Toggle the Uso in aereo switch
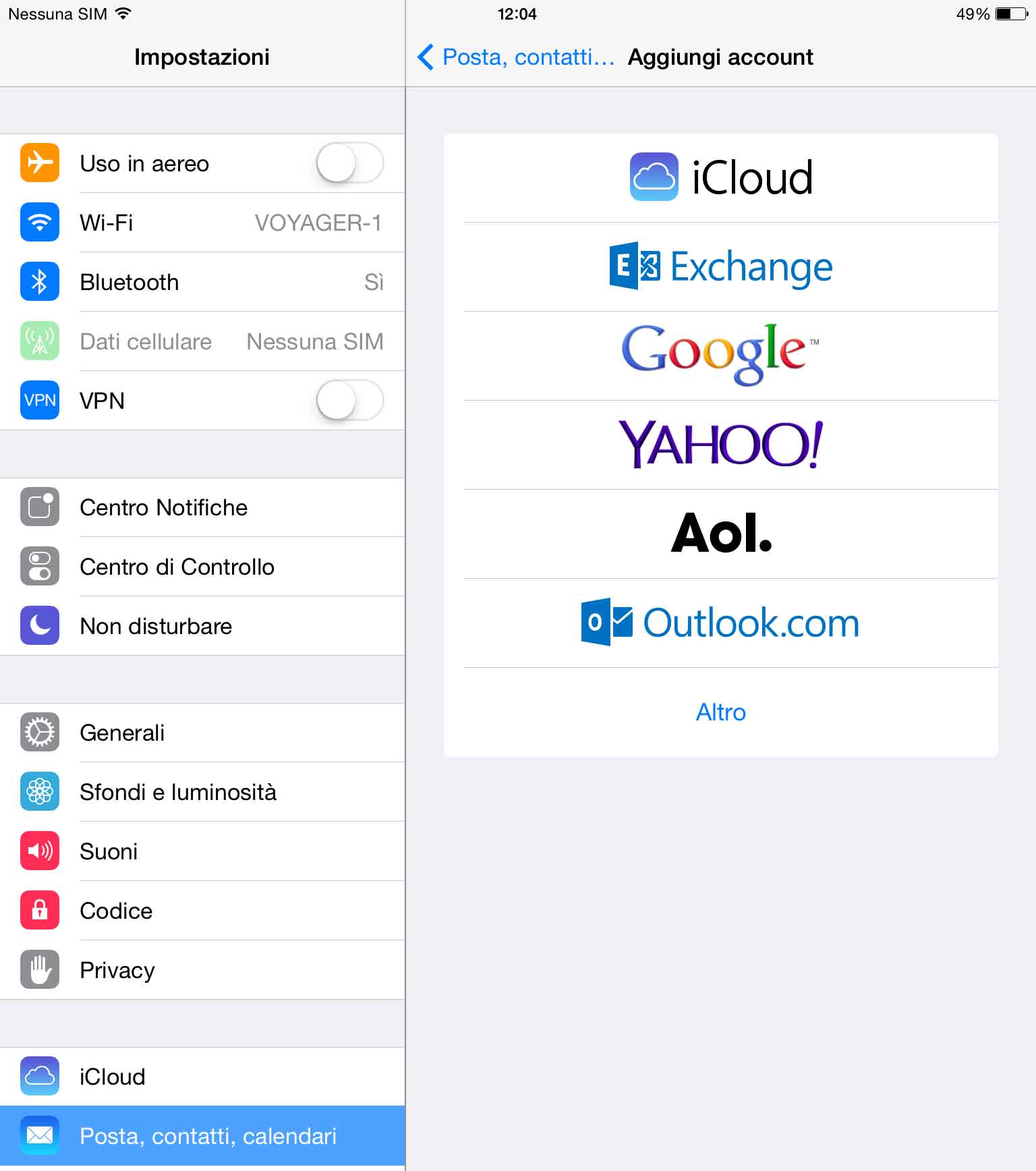 coord(349,163)
